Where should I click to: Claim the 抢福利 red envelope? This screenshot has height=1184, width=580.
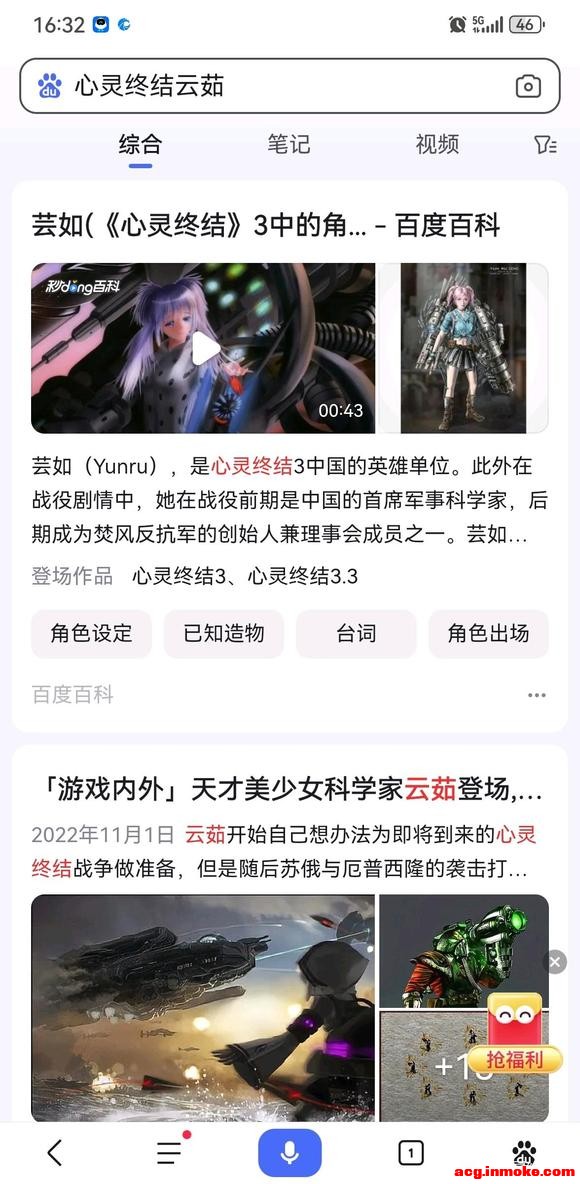(515, 1034)
